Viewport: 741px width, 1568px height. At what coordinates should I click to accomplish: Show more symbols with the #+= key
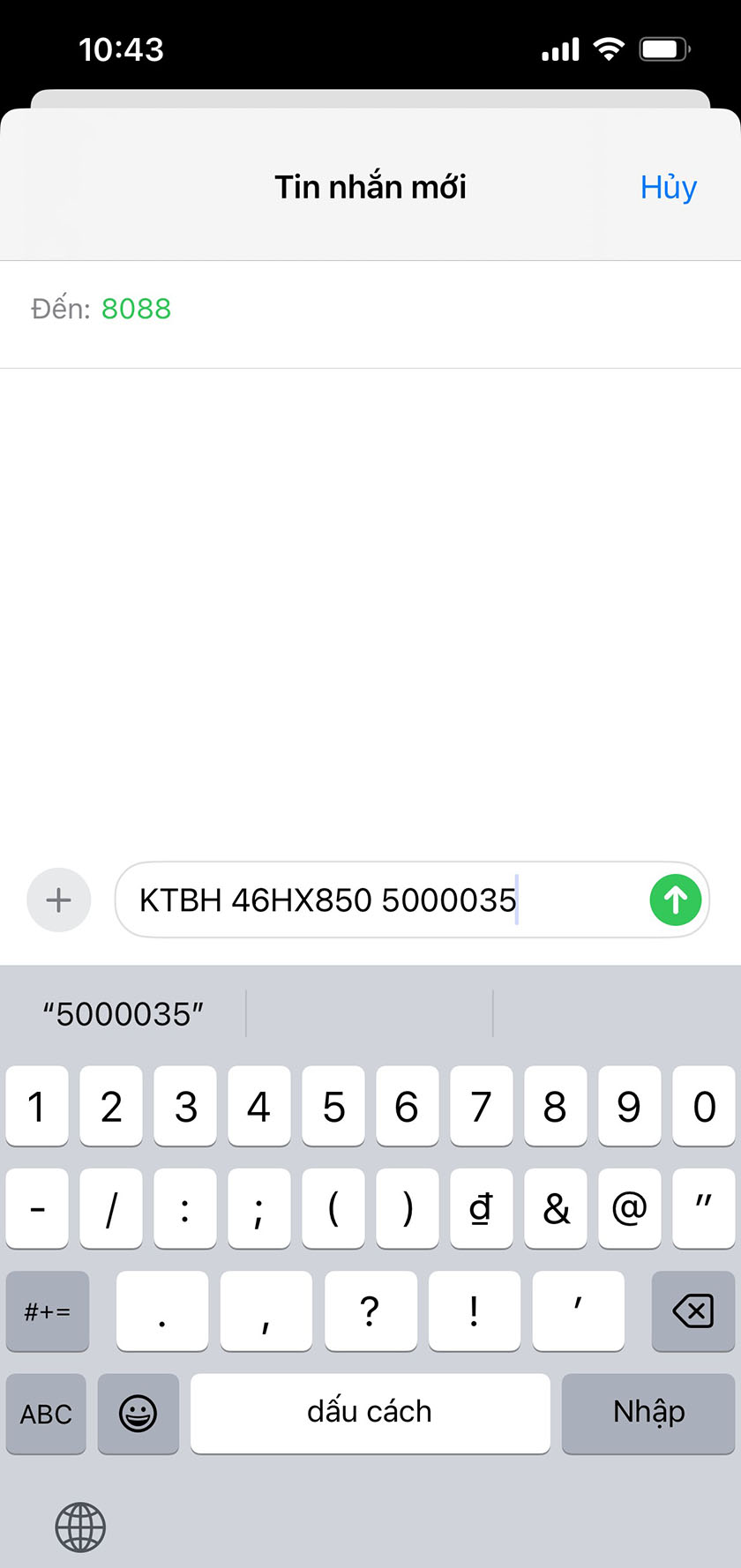(48, 1311)
